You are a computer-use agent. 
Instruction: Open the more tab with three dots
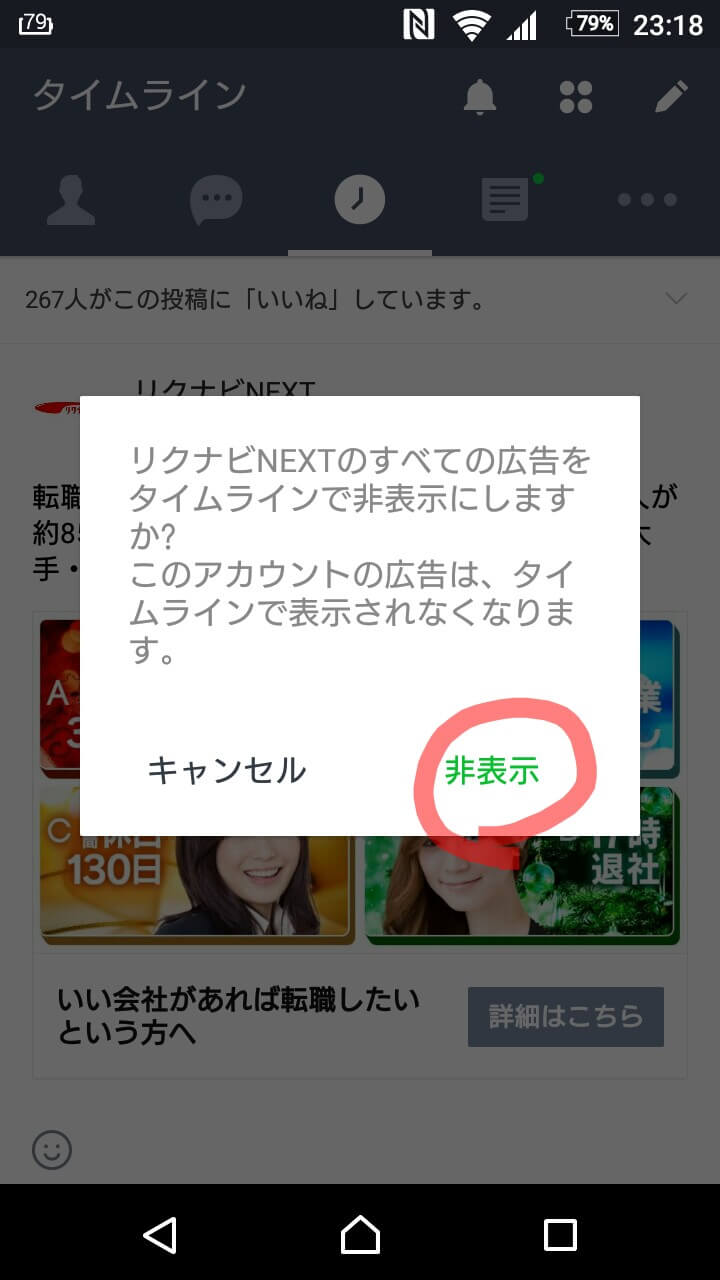coord(647,200)
